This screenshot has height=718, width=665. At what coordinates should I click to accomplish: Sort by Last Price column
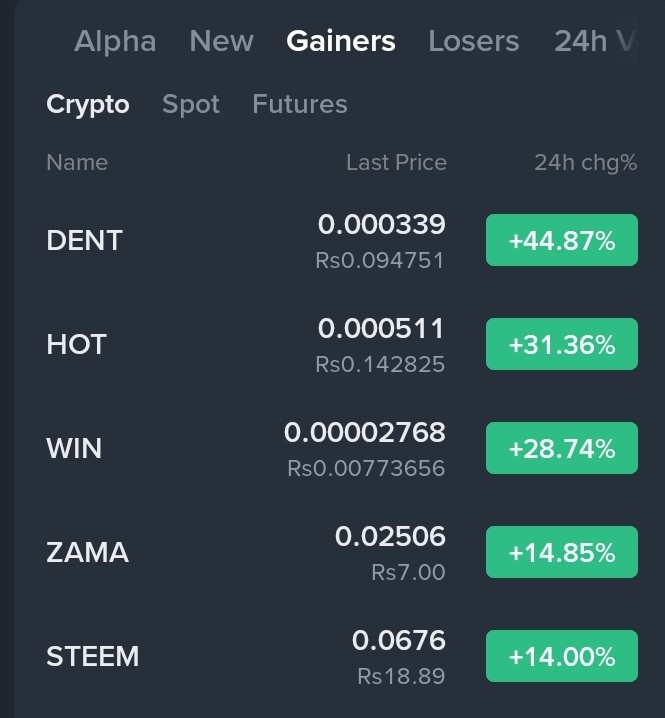click(x=396, y=163)
